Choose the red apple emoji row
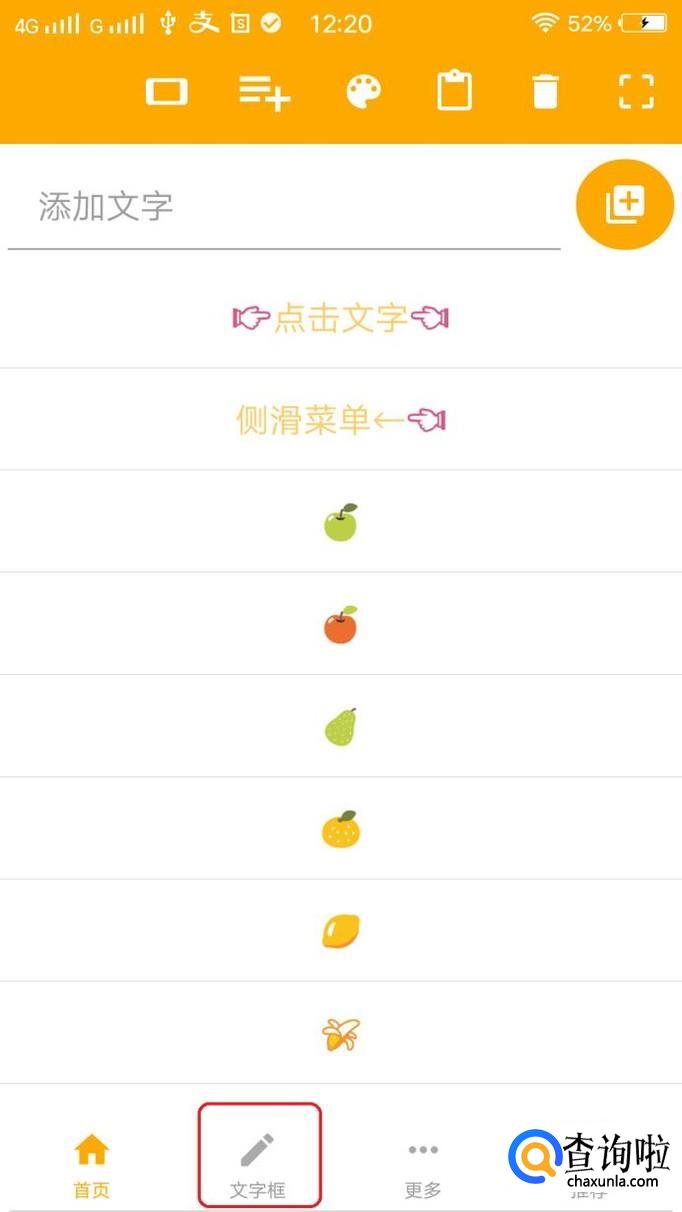Viewport: 682px width, 1212px height. 341,625
